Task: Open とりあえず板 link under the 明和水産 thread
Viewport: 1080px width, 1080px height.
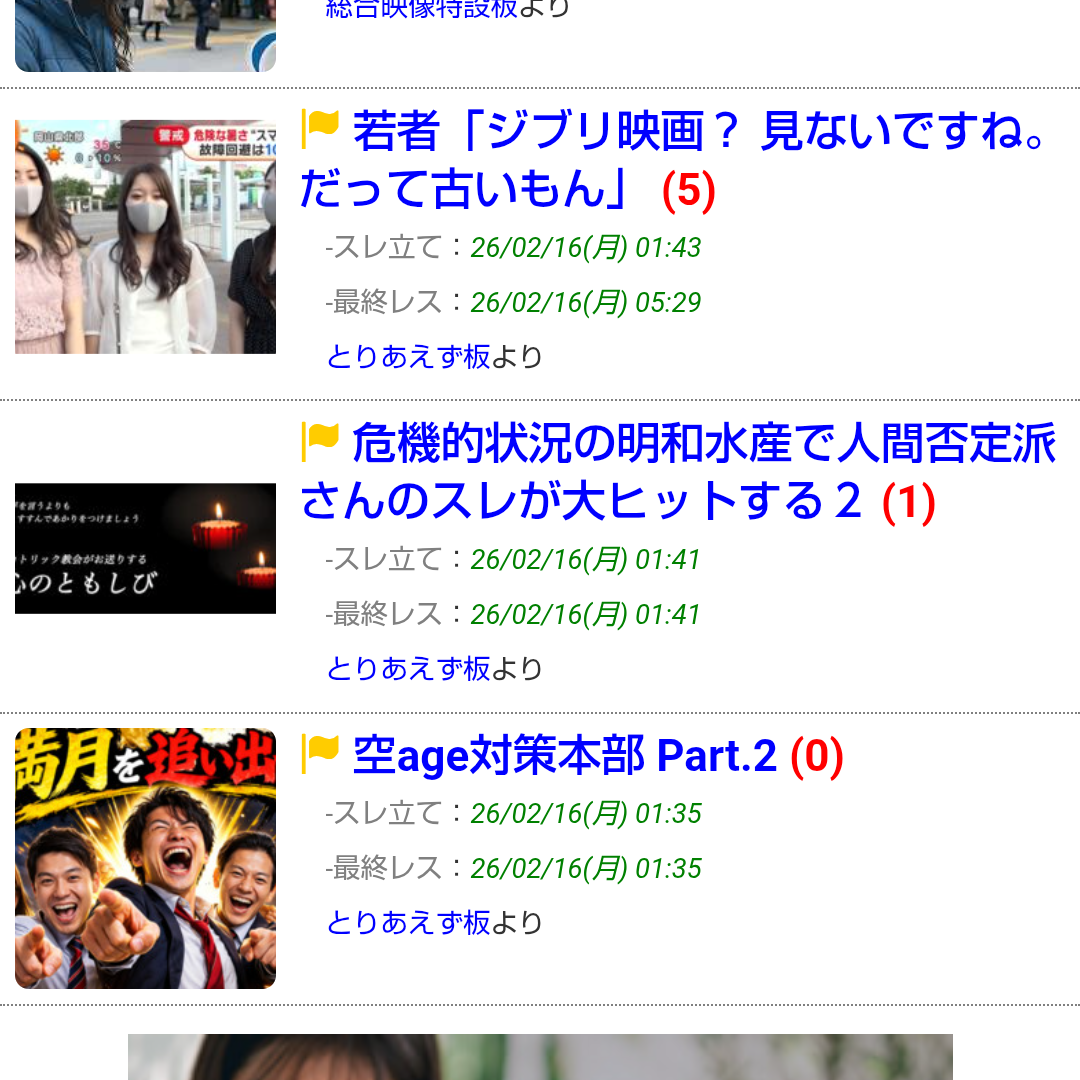Action: coord(408,668)
